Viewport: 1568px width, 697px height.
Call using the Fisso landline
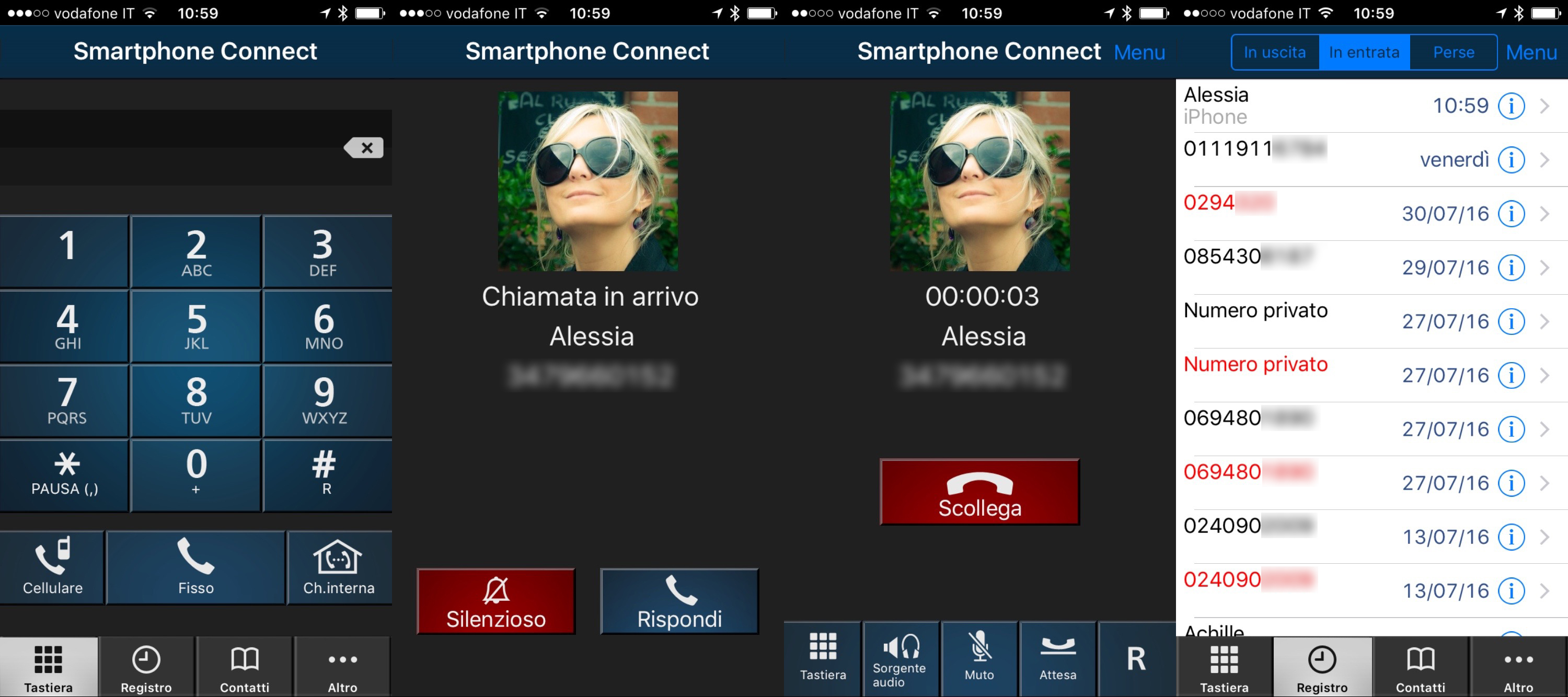[195, 567]
